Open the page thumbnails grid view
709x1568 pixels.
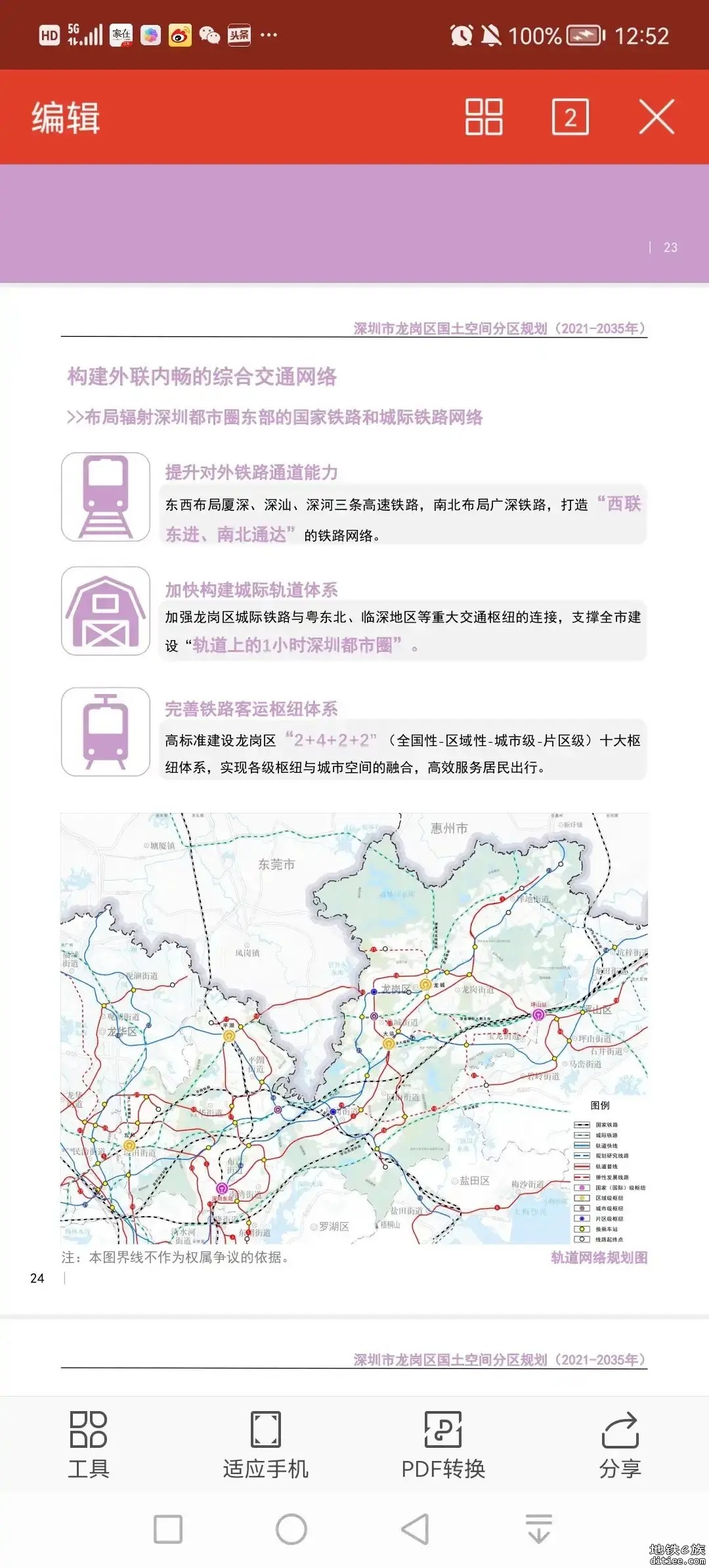pyautogui.click(x=484, y=118)
